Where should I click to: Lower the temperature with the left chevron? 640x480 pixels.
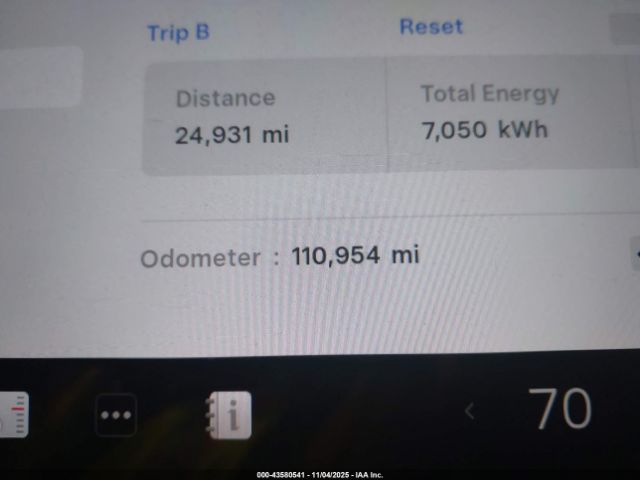469,410
